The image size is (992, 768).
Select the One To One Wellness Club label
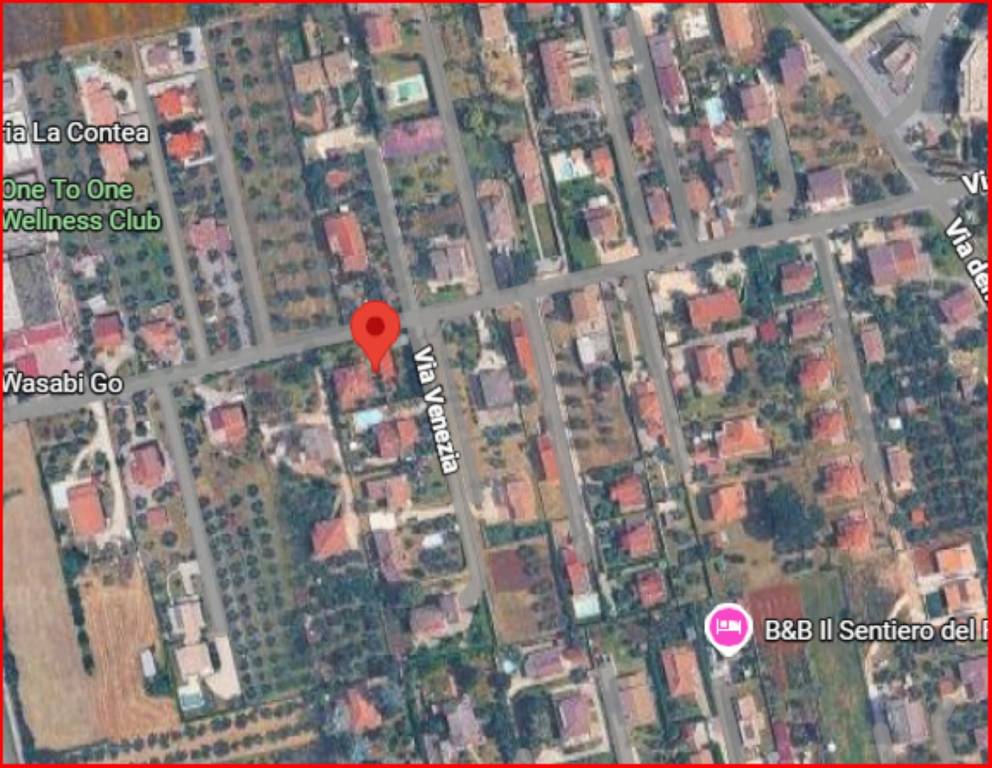[x=80, y=205]
